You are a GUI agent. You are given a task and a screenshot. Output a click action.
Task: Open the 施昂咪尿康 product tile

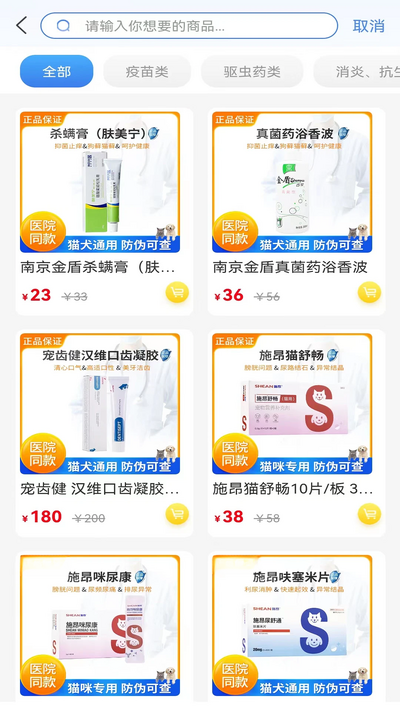104,630
